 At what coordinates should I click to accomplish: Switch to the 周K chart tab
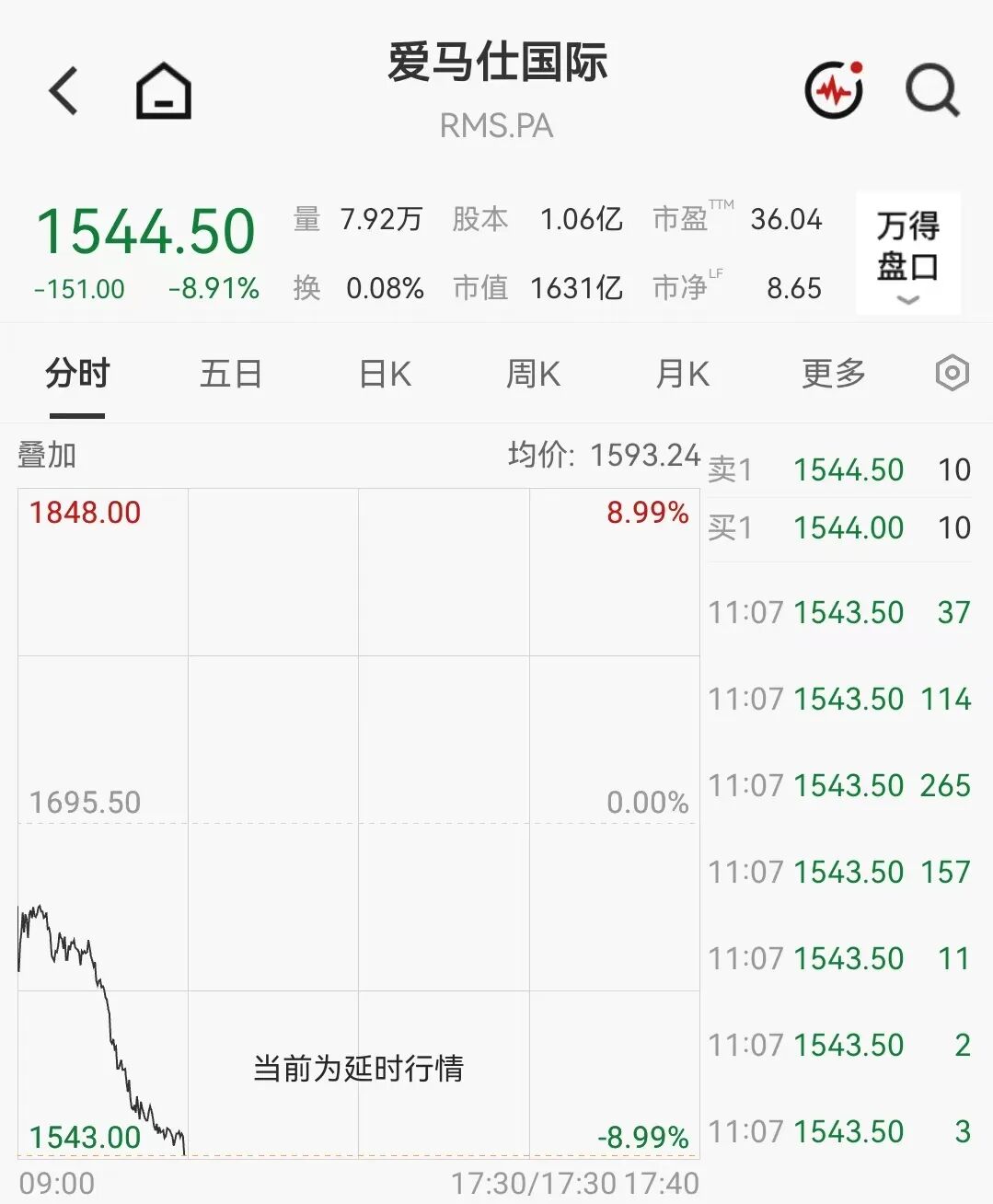pyautogui.click(x=533, y=374)
